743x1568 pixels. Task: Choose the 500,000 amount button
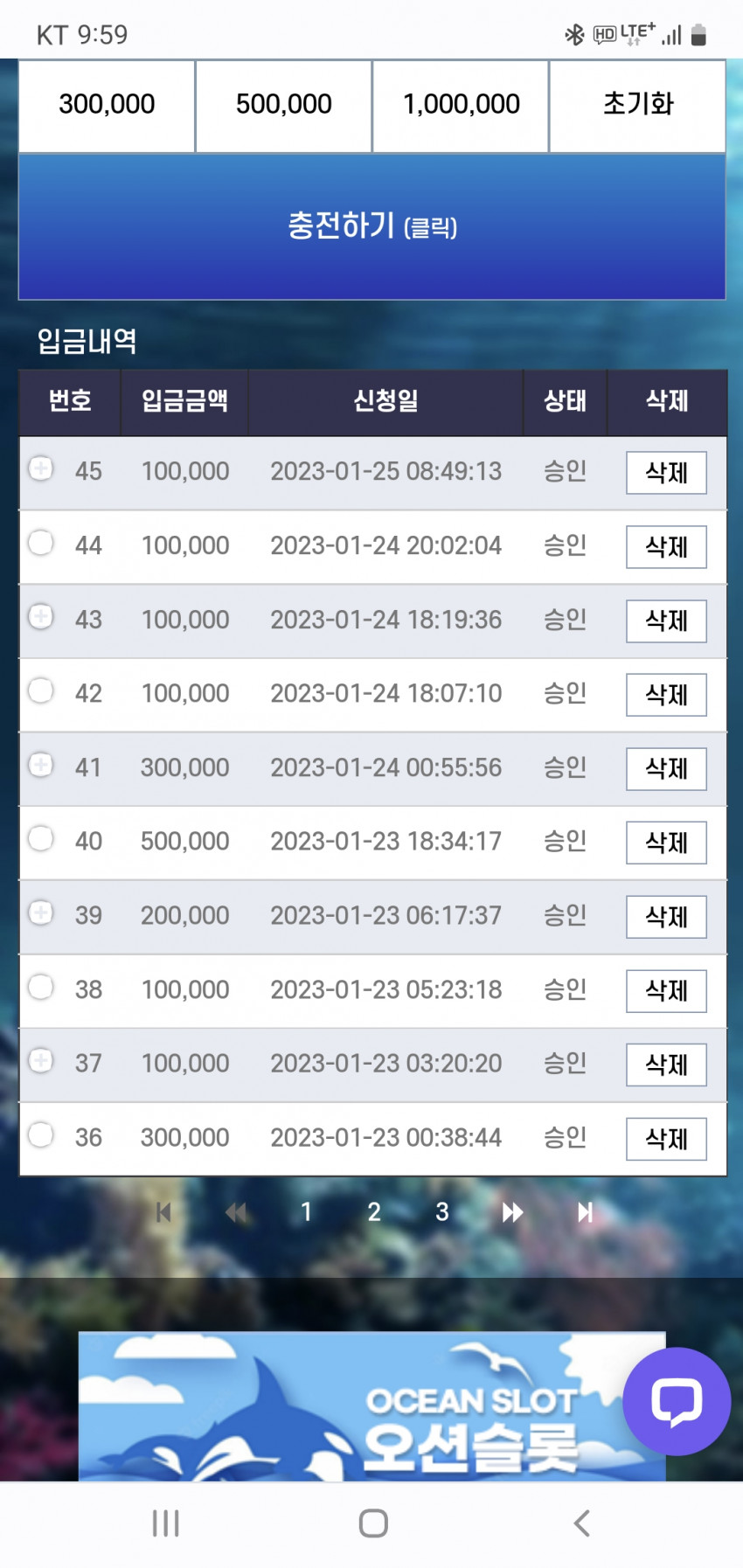point(284,106)
